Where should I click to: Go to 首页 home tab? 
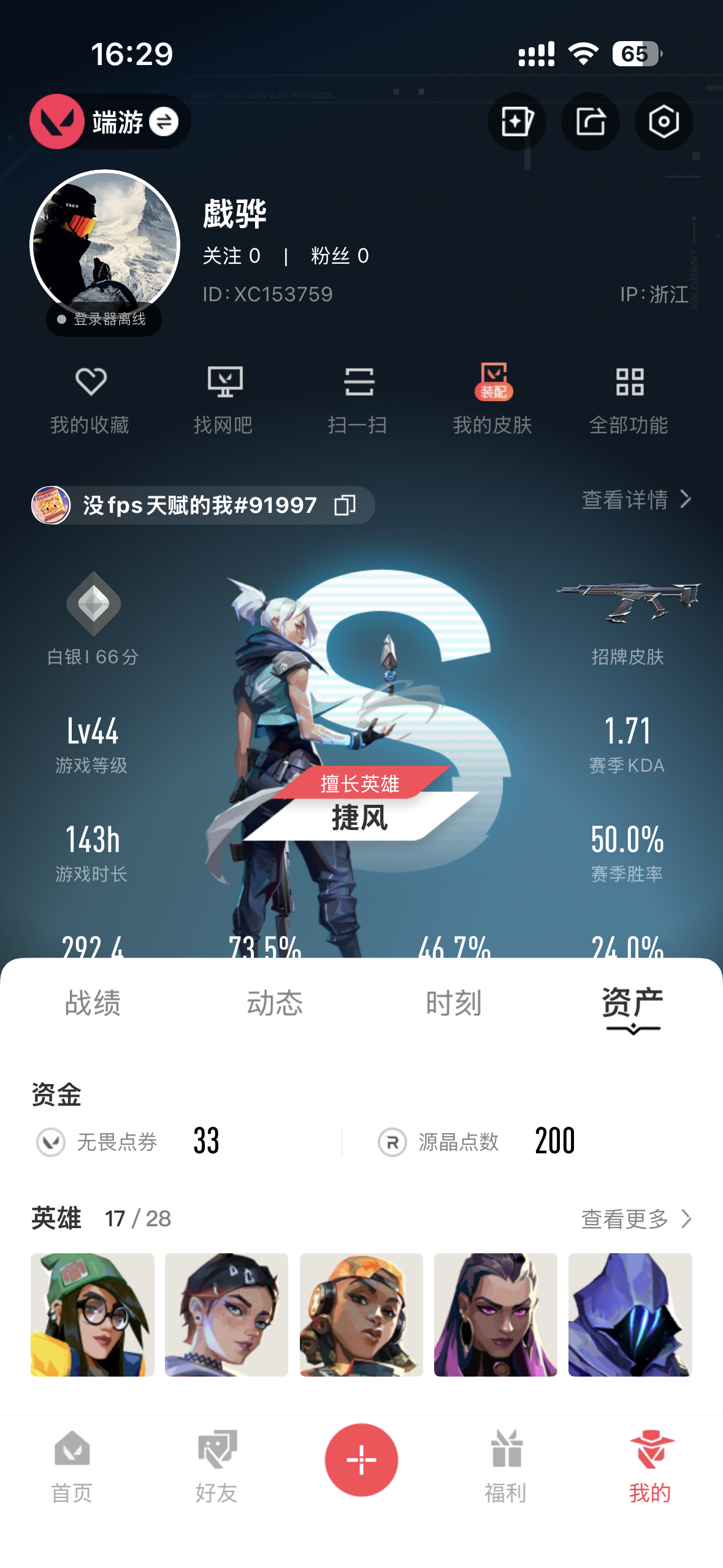pos(72,1466)
